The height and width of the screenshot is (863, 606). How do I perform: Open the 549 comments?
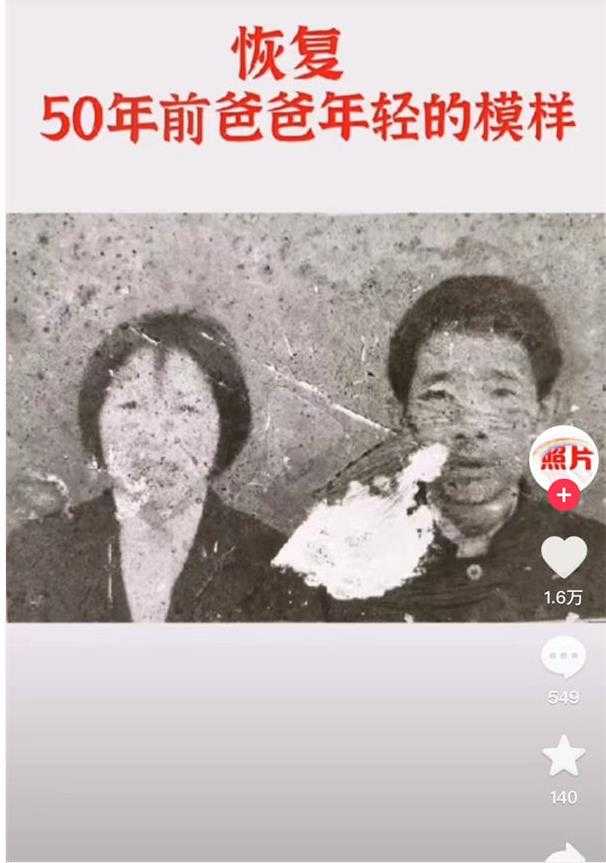point(563,659)
